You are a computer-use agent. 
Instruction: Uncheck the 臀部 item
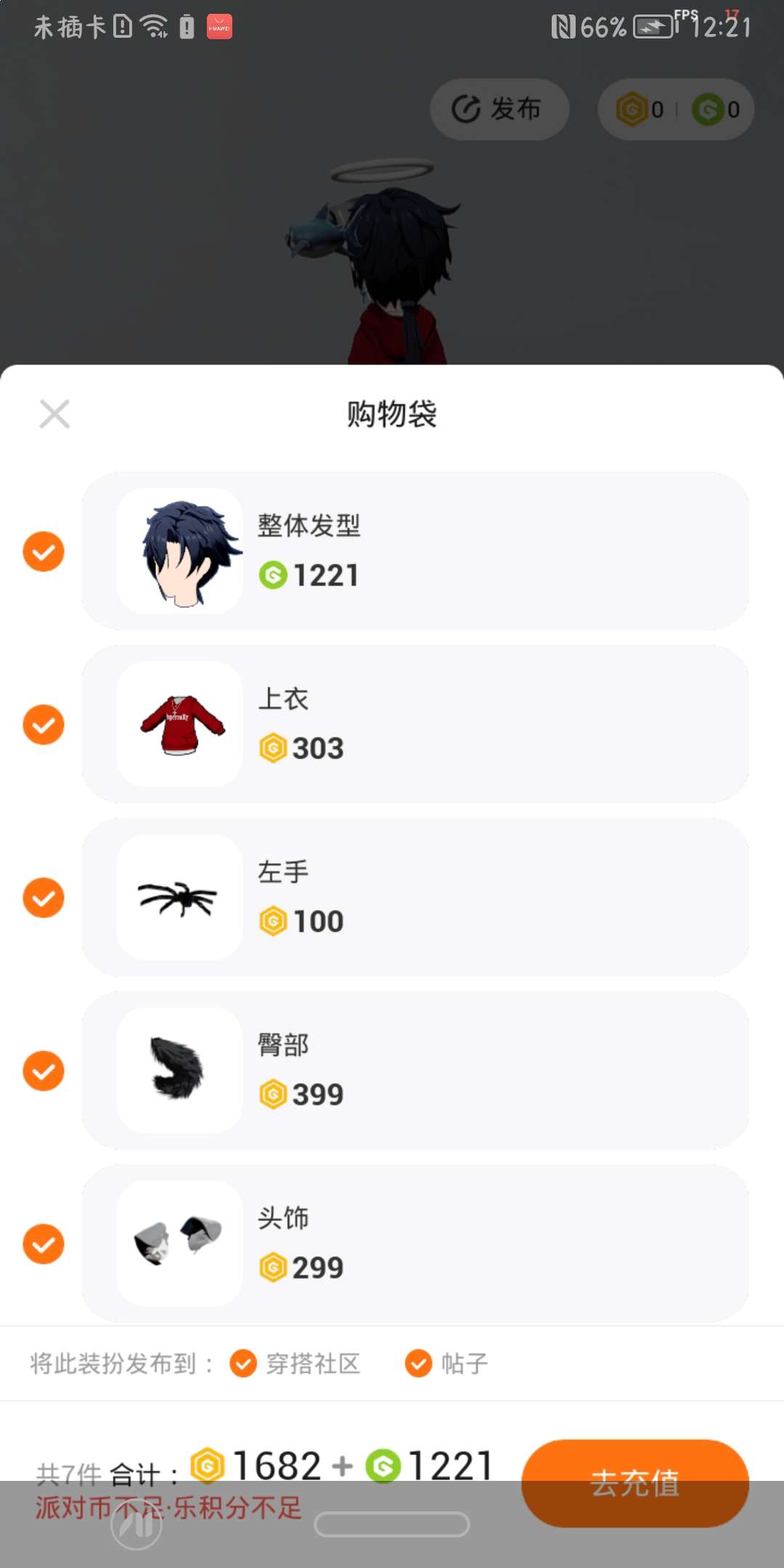point(44,1071)
